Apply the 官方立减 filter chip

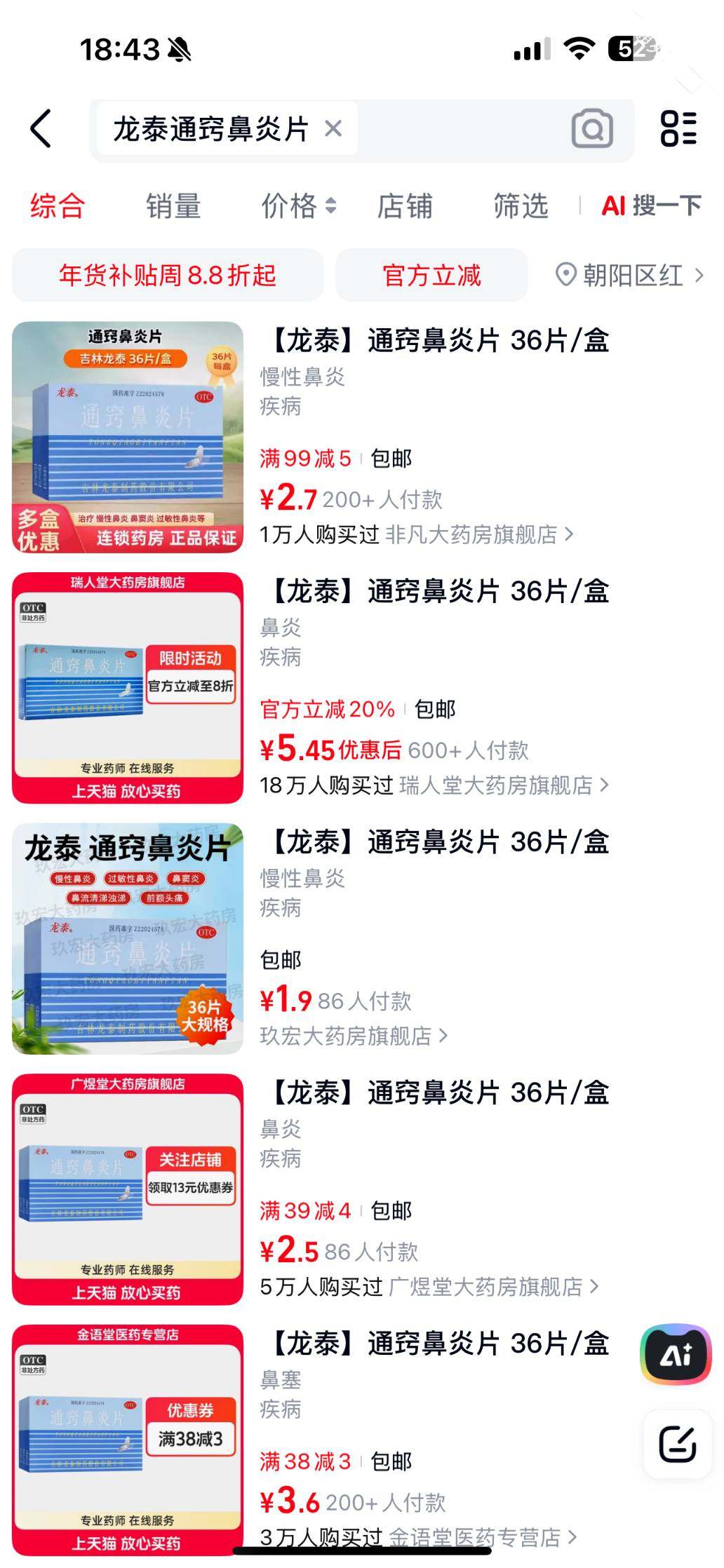431,275
